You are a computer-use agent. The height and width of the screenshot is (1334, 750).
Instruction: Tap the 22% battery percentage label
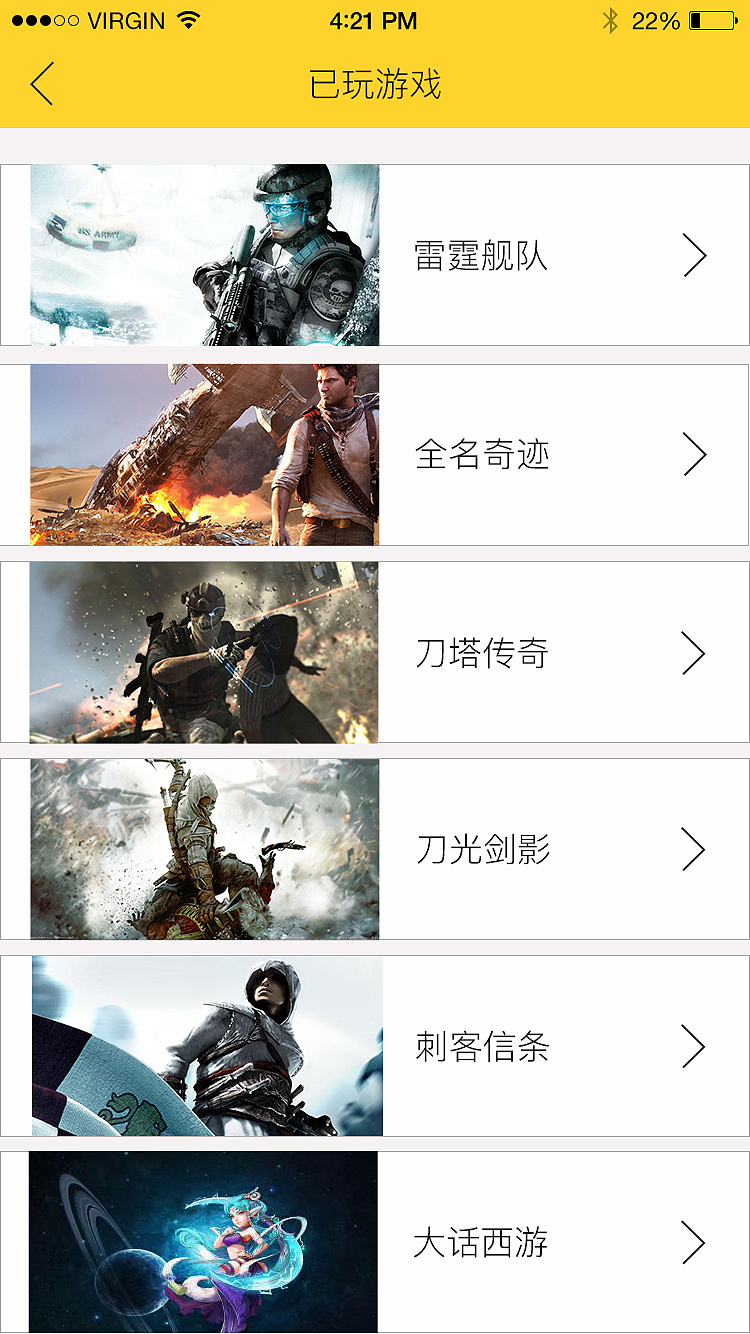[655, 20]
